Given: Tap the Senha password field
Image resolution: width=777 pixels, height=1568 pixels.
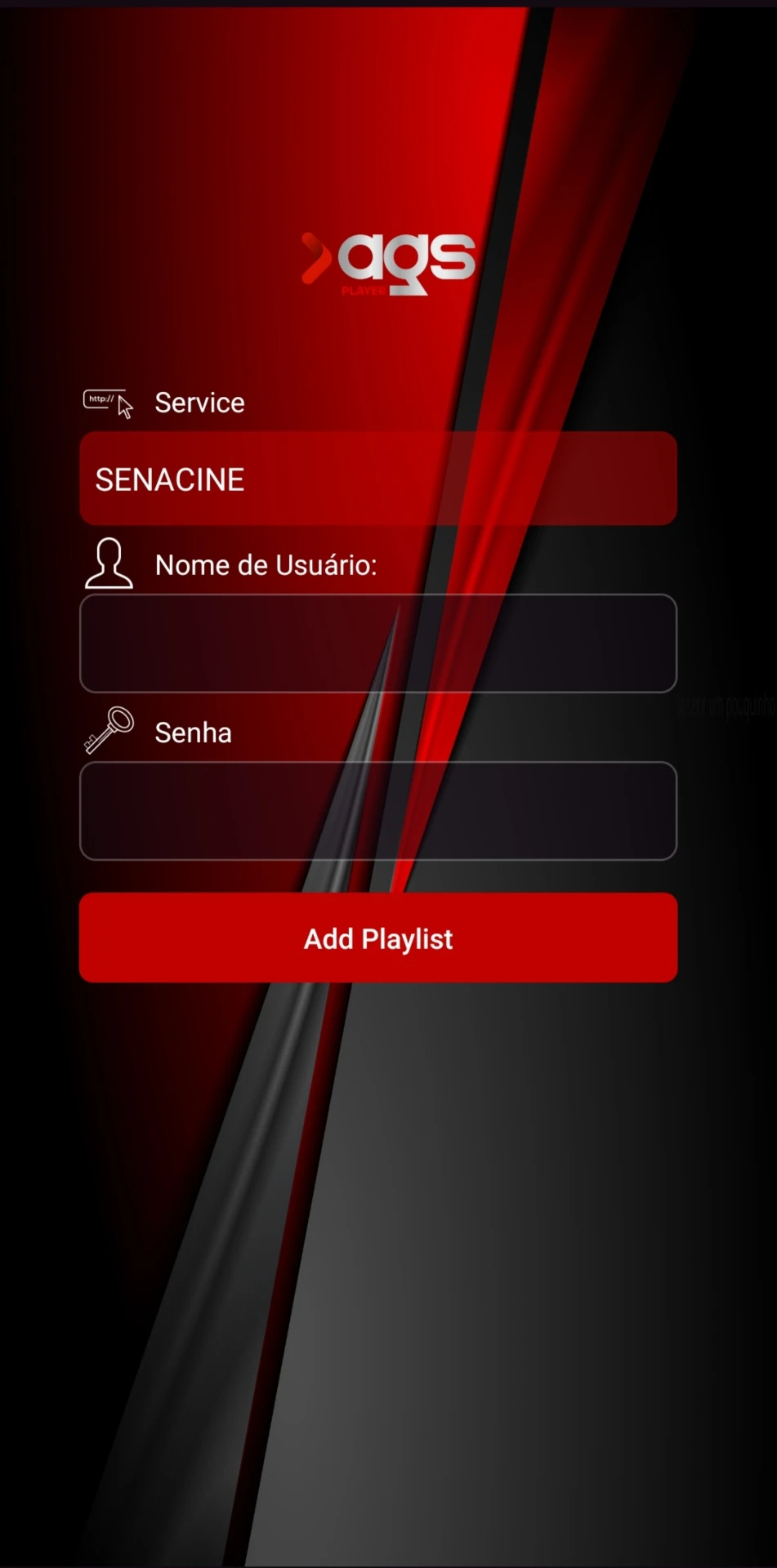Looking at the screenshot, I should [377, 811].
